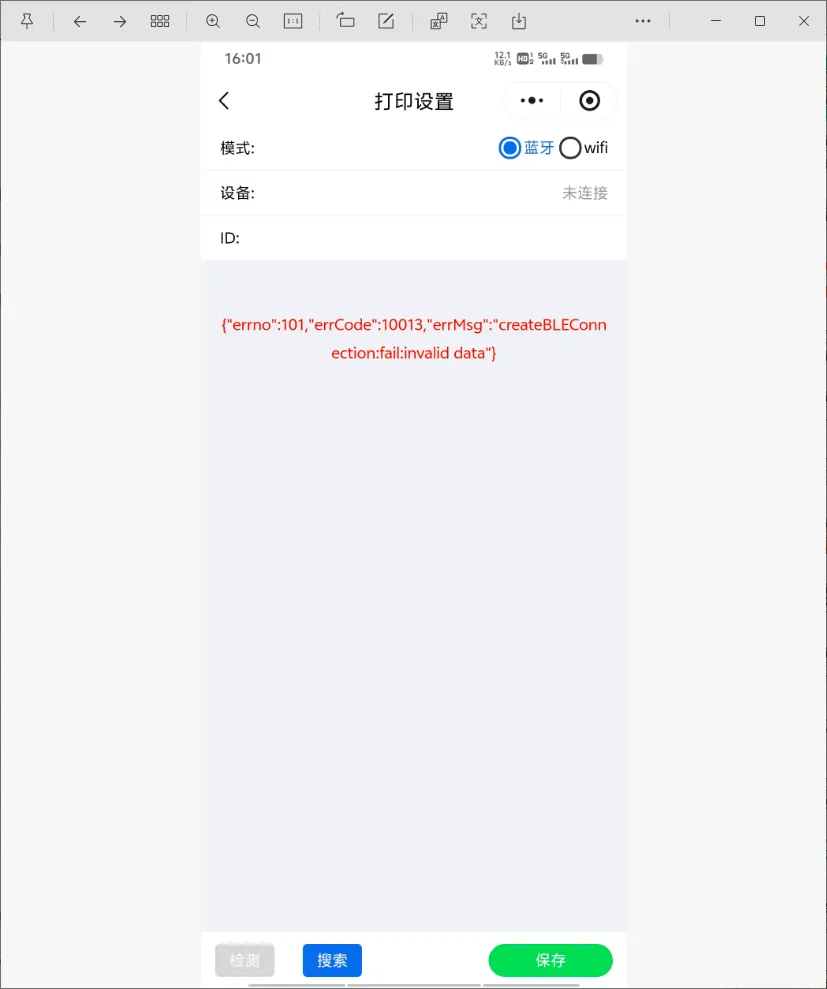Zoom in on the image
The height and width of the screenshot is (989, 827).
click(x=213, y=21)
